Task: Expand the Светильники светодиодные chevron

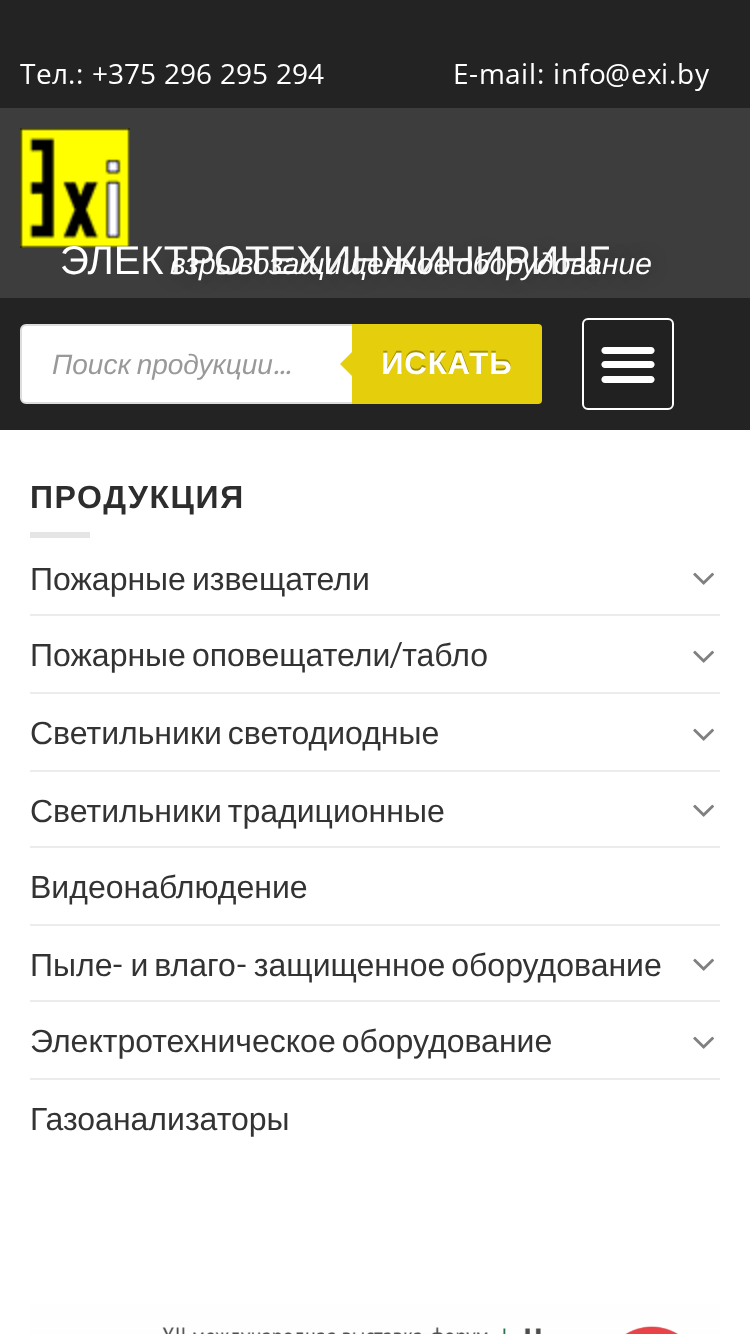Action: (704, 733)
